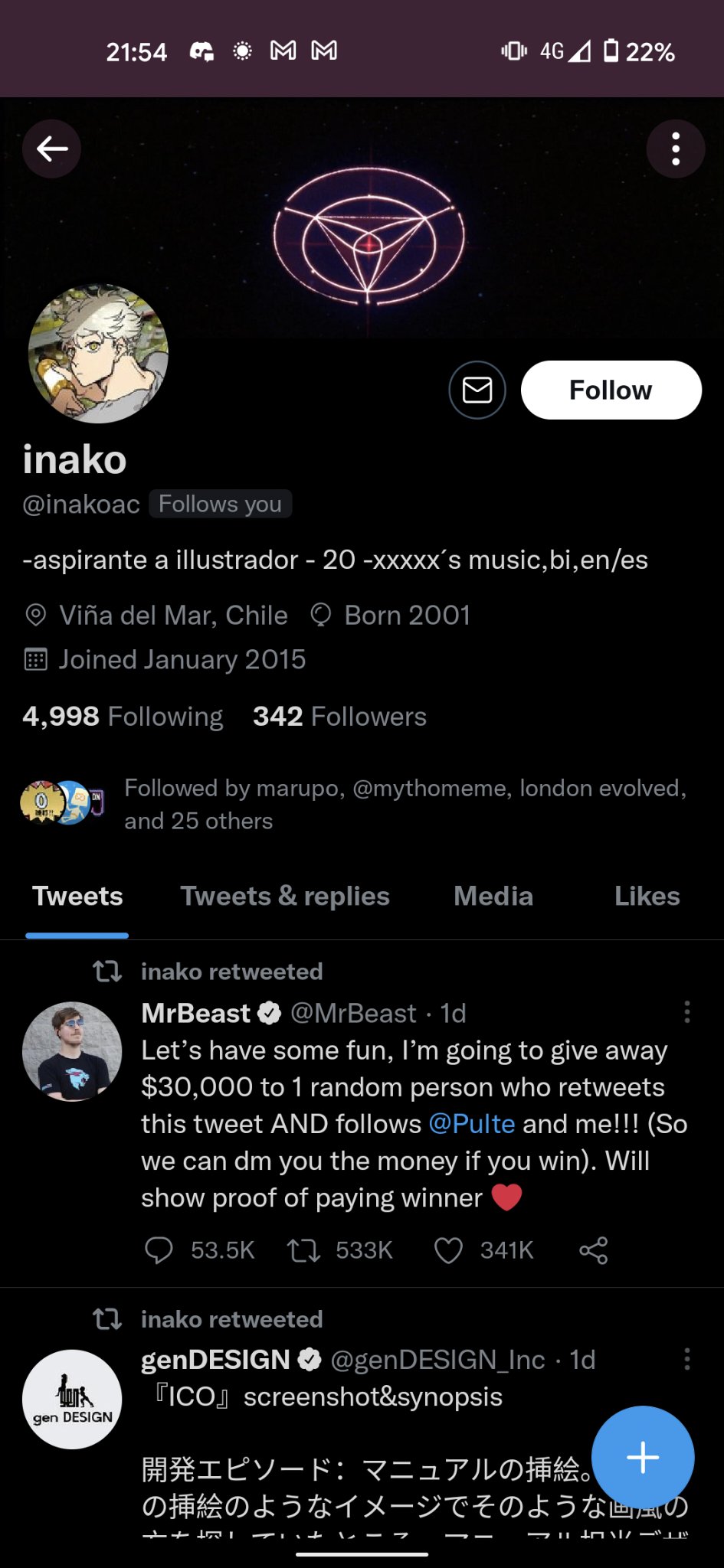The width and height of the screenshot is (724, 1568).
Task: Compose a new tweet
Action: click(x=642, y=1457)
